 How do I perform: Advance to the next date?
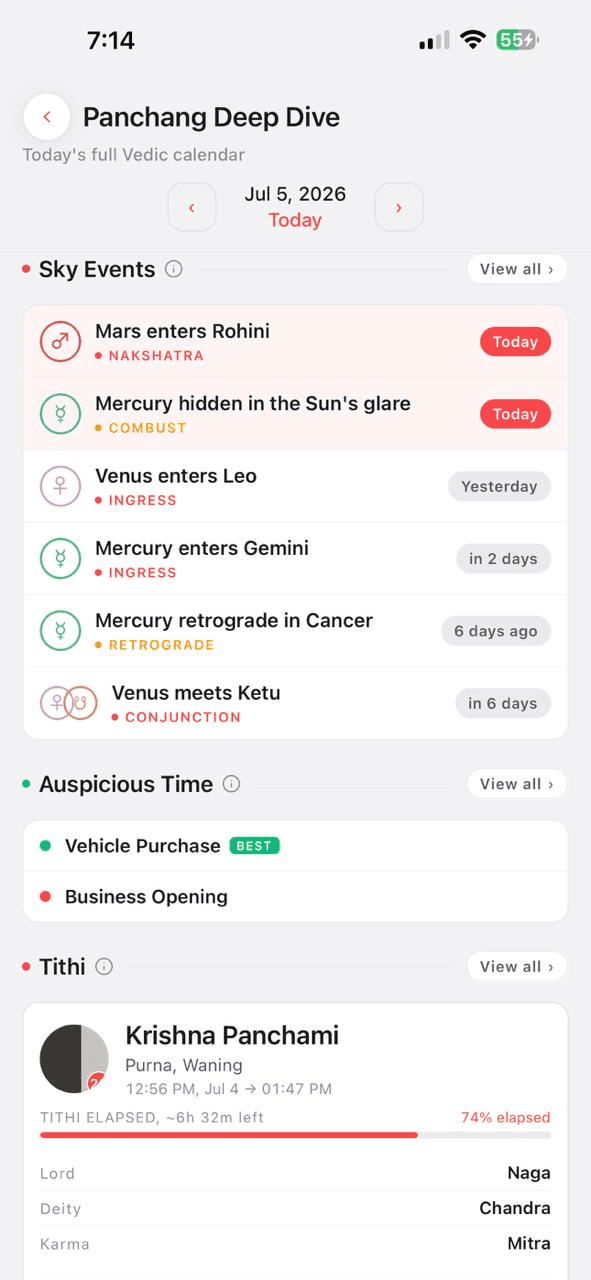pos(399,208)
